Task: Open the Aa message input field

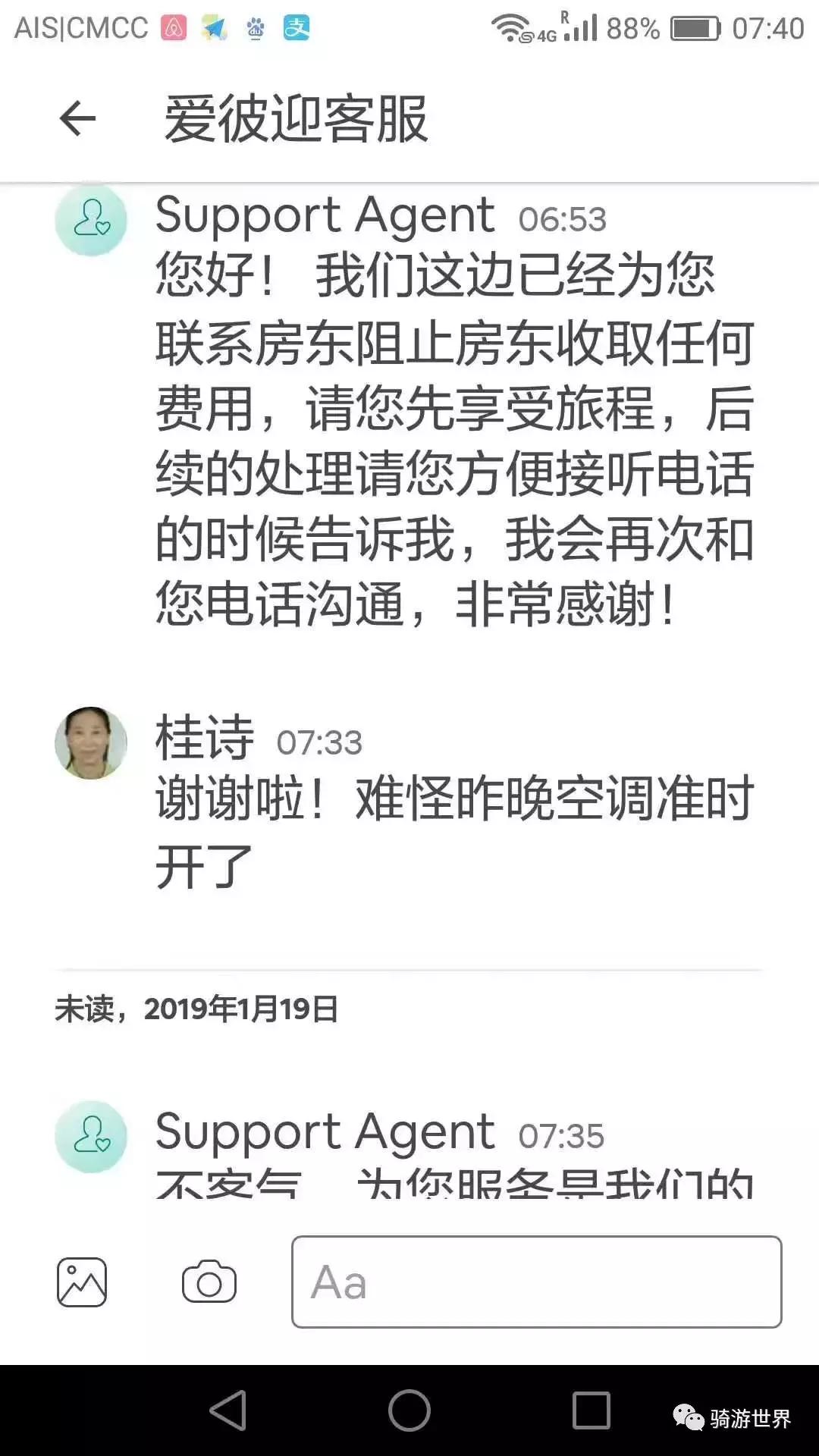Action: coord(531,1280)
